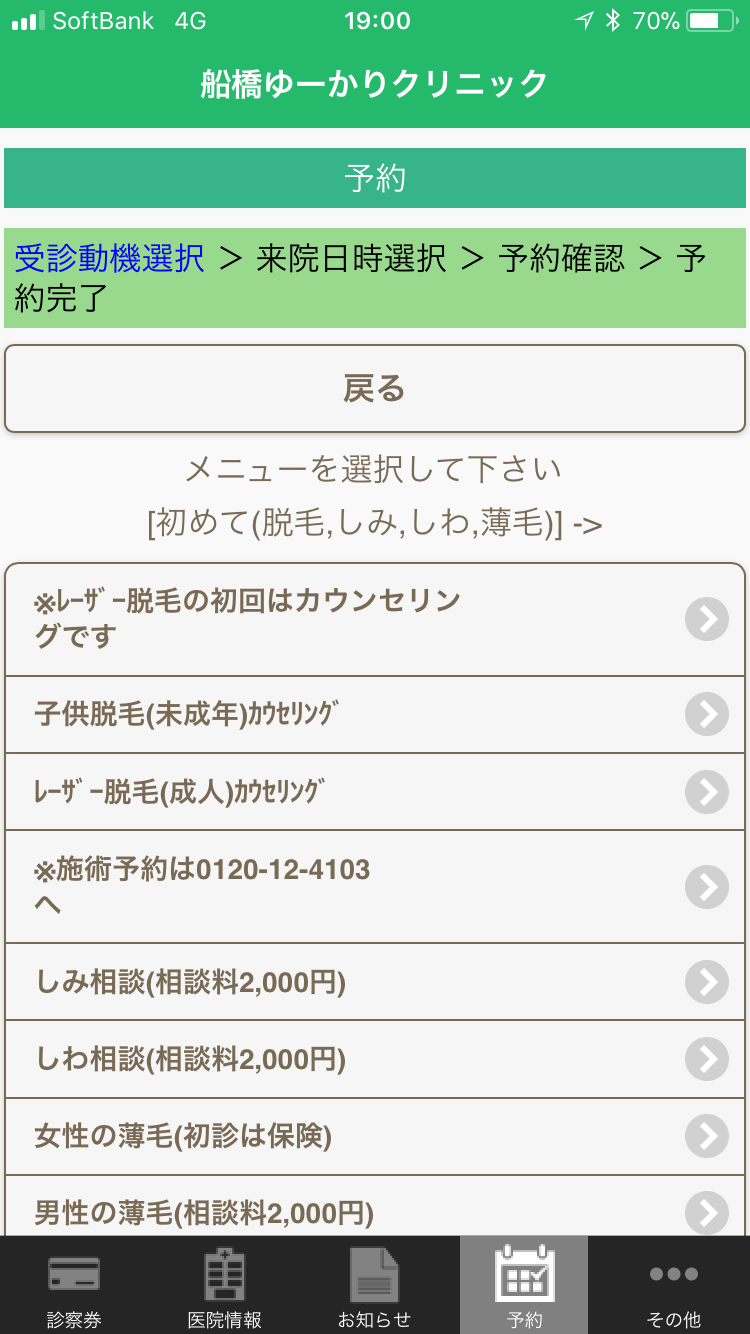
Task: Tap the 戻る back button
Action: (x=375, y=389)
